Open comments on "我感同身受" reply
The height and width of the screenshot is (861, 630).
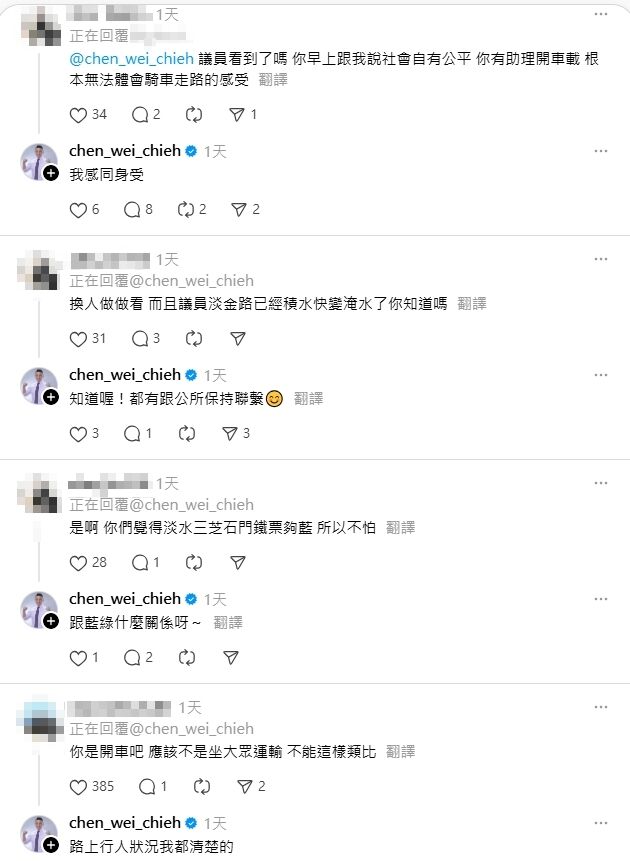(132, 210)
